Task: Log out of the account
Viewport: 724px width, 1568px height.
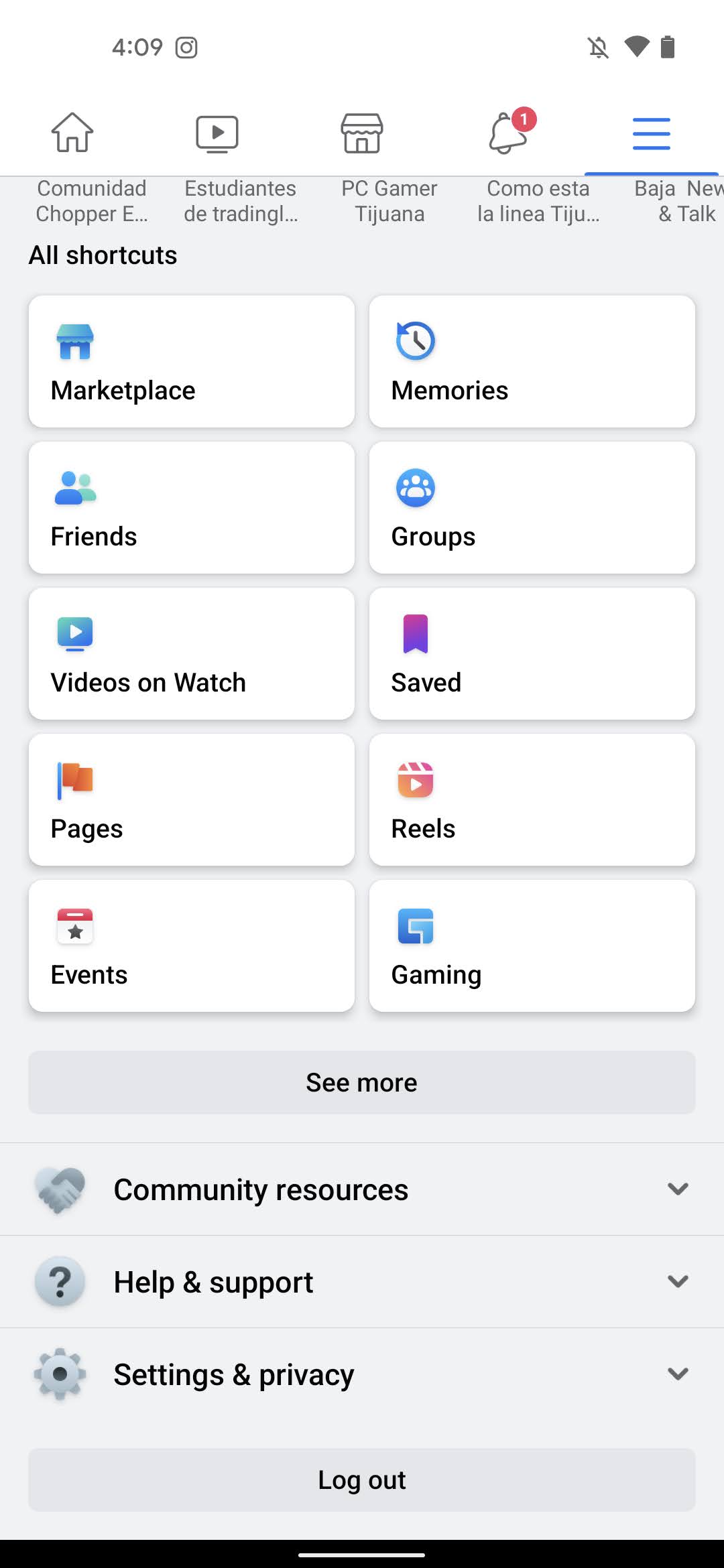Action: tap(362, 1480)
